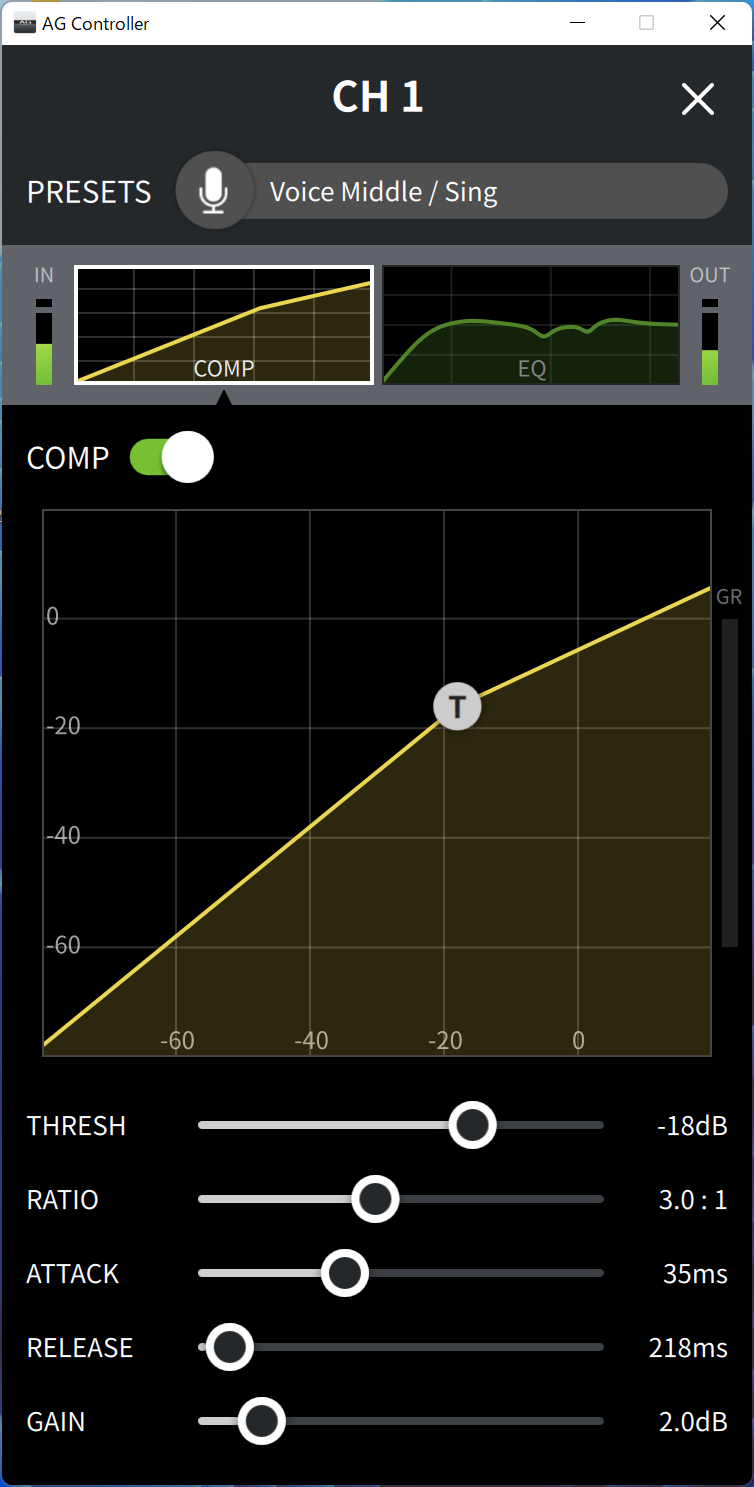The width and height of the screenshot is (754, 1487).
Task: Tap the T threshold handle on the graph
Action: [x=457, y=707]
